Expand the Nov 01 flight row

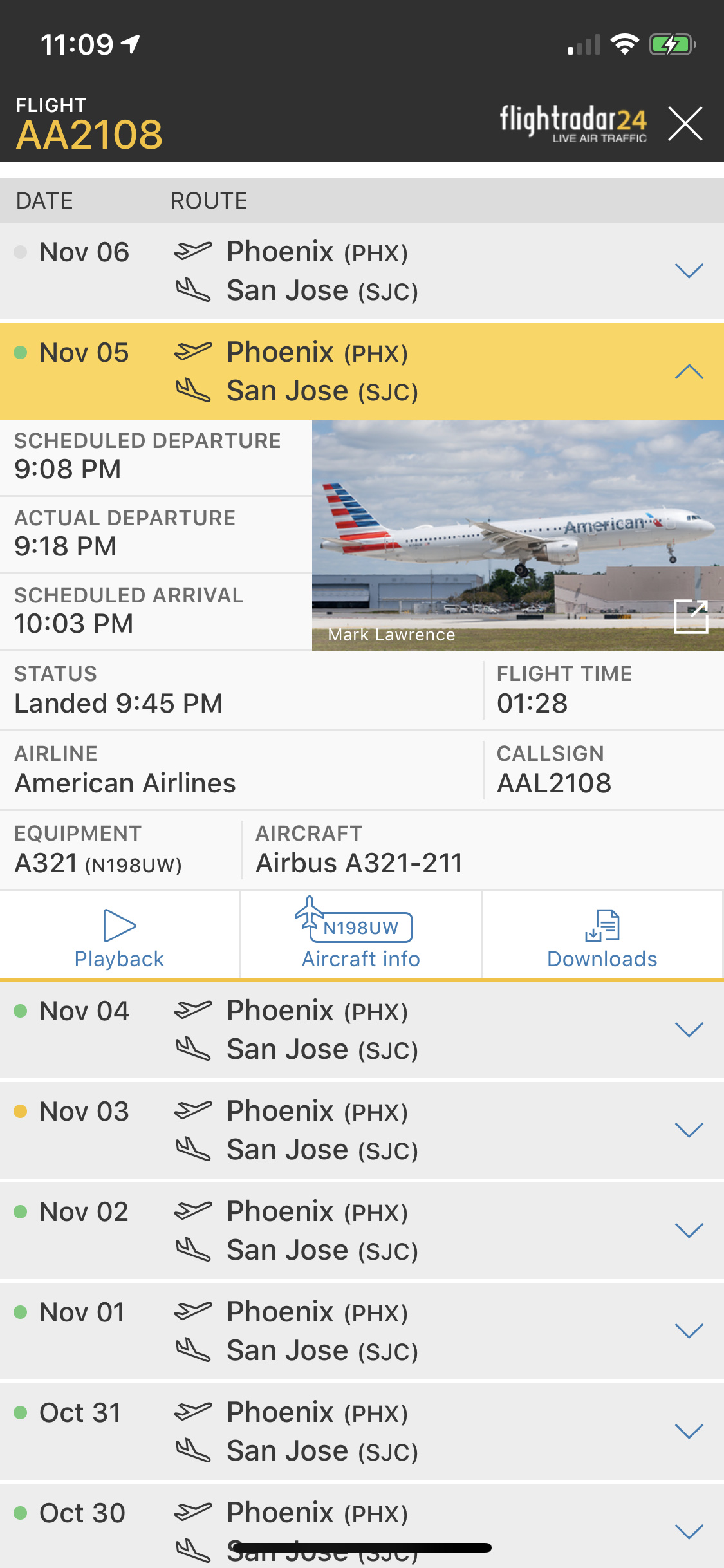pyautogui.click(x=688, y=1331)
